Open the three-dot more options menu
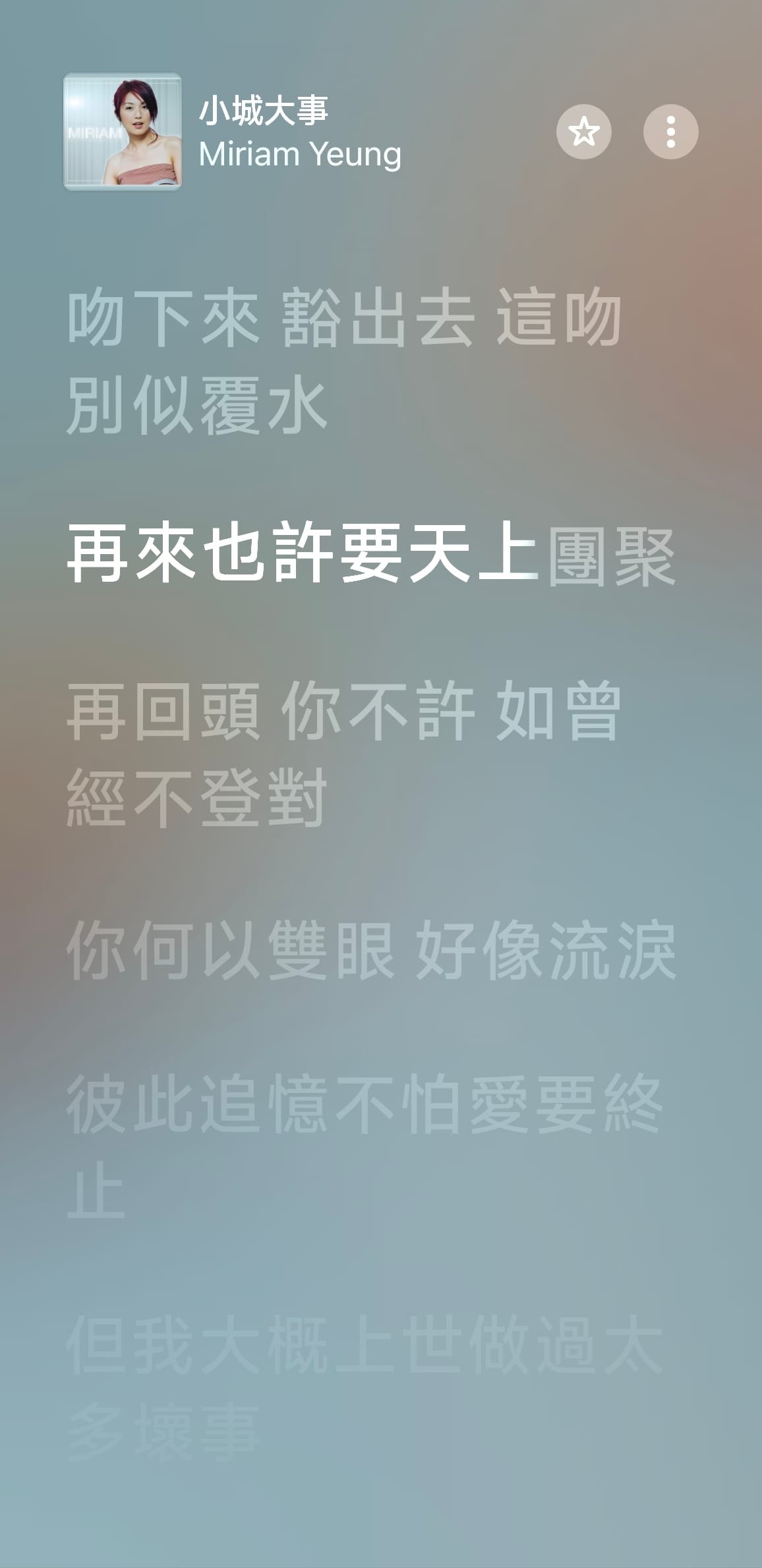Screen dimensions: 762x1568 point(670,132)
